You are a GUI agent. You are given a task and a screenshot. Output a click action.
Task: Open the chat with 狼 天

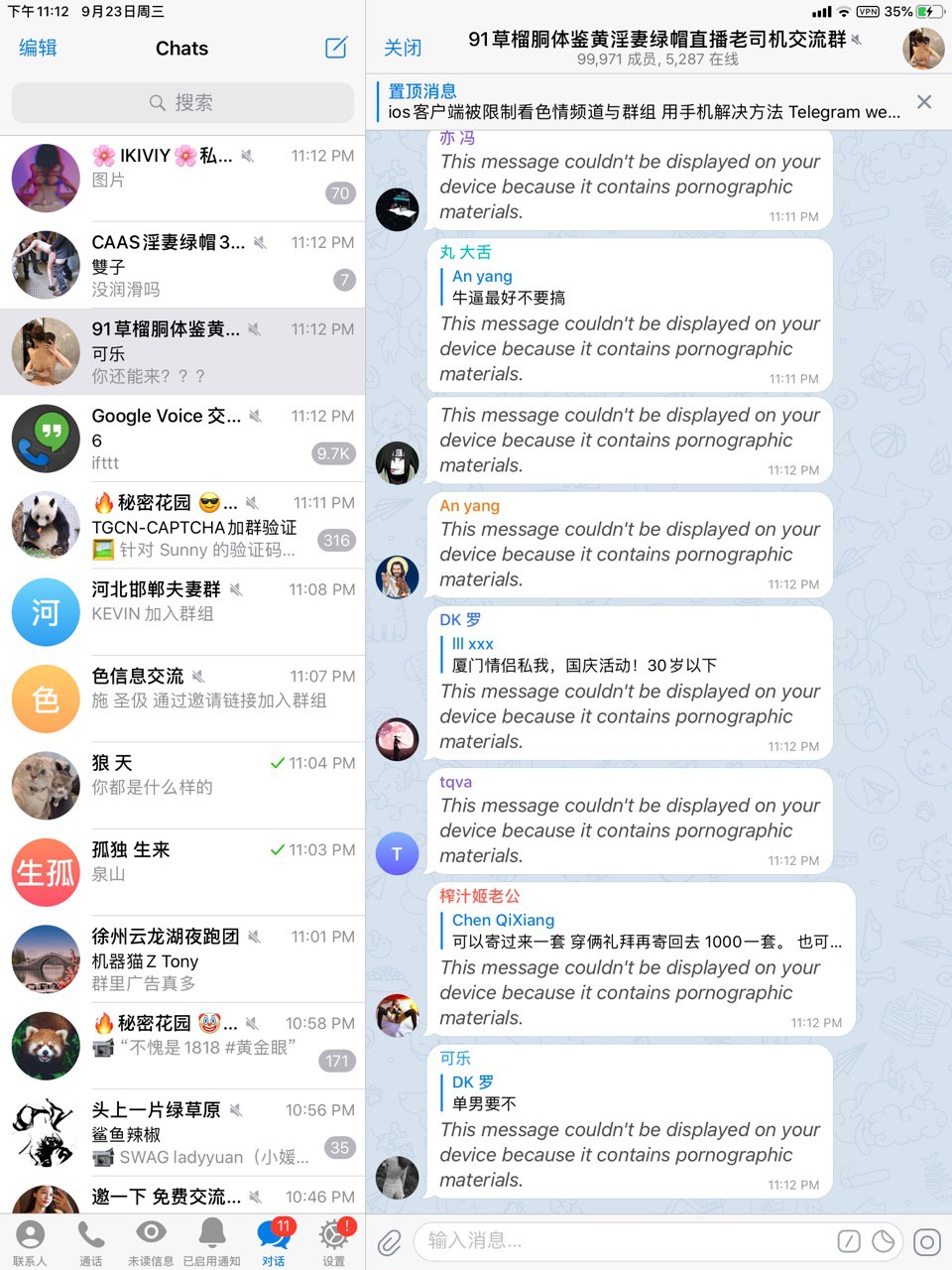pyautogui.click(x=182, y=786)
